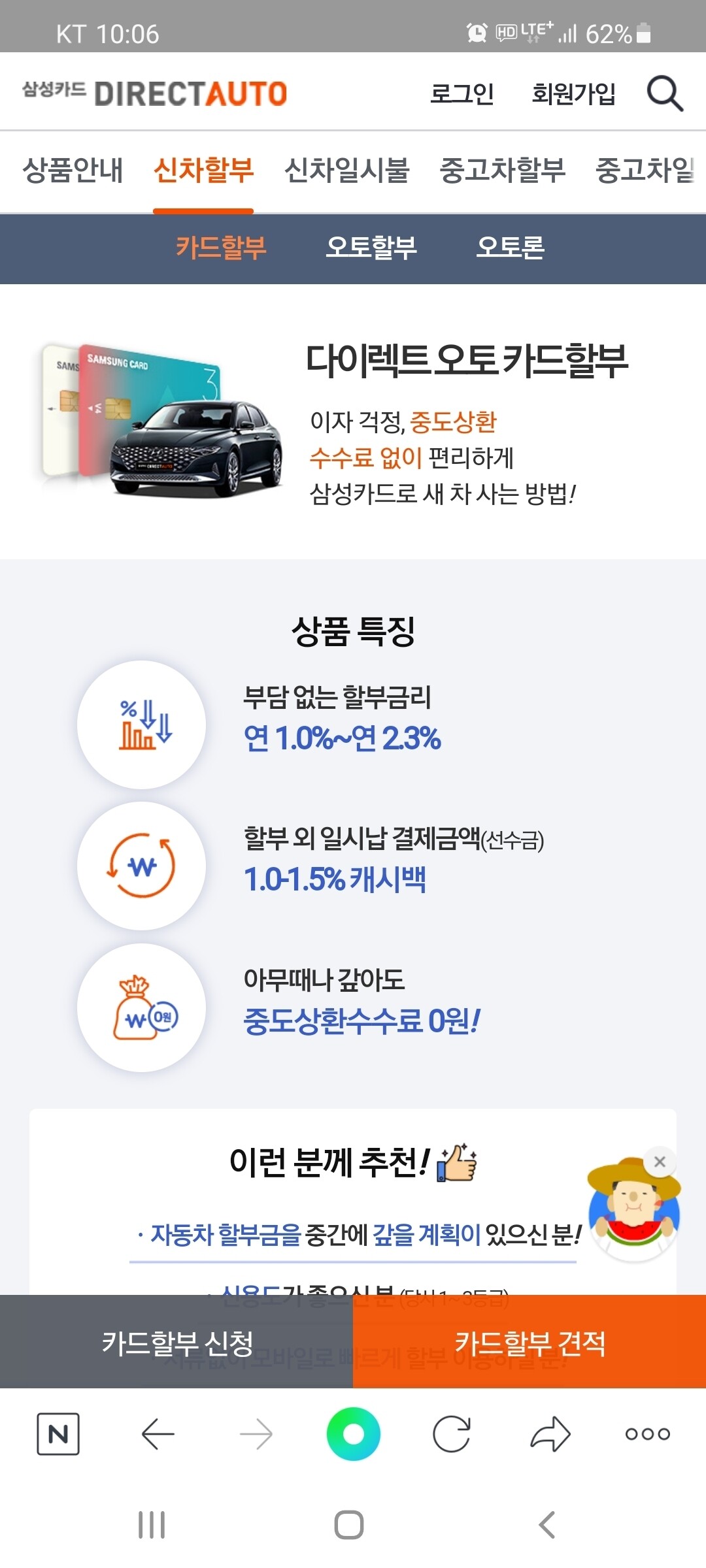This screenshot has width=706, height=1568.
Task: Click the 로그인 link
Action: tap(463, 93)
